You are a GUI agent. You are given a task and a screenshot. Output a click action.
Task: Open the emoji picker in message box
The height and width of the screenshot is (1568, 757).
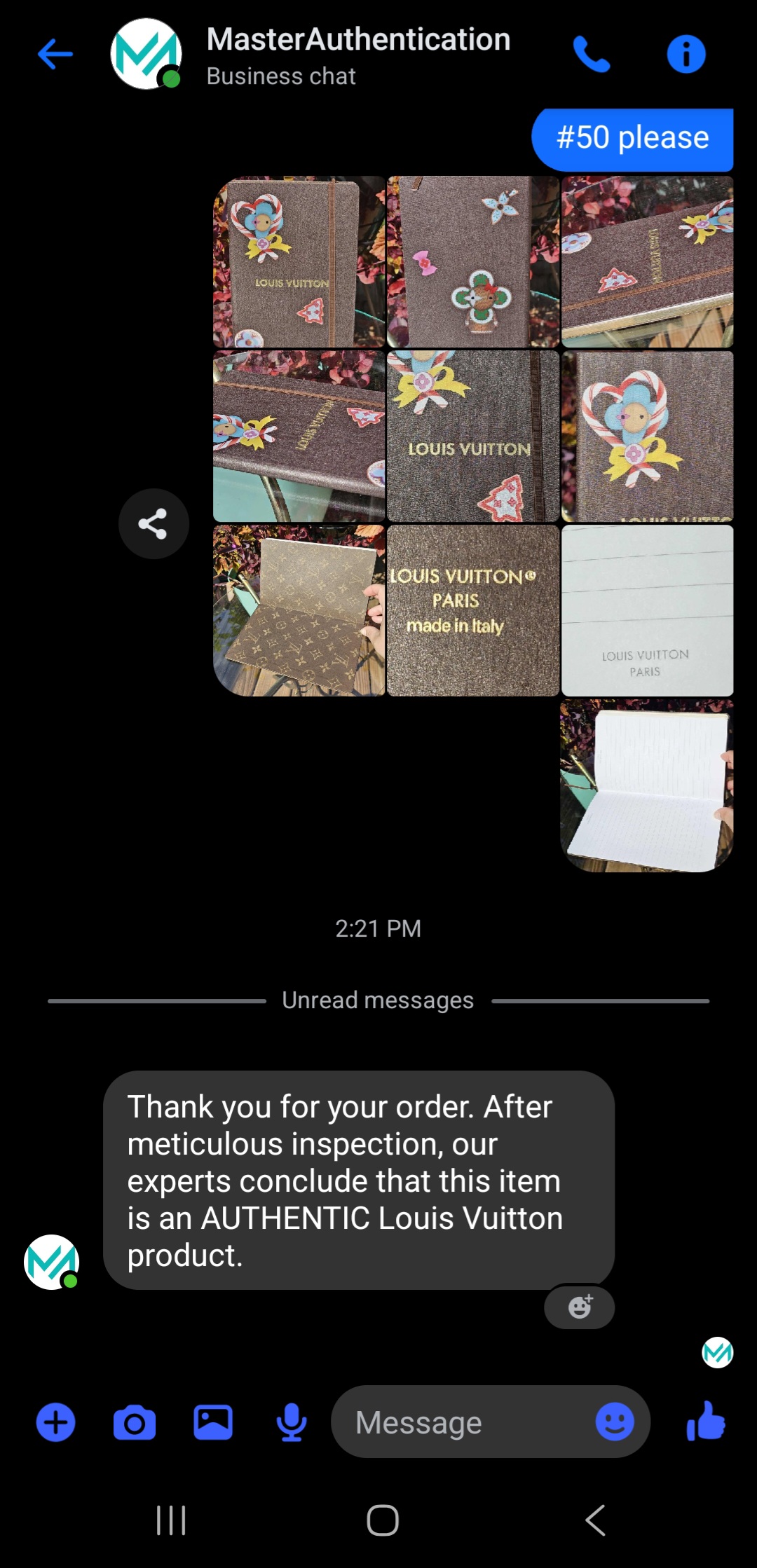[615, 1422]
